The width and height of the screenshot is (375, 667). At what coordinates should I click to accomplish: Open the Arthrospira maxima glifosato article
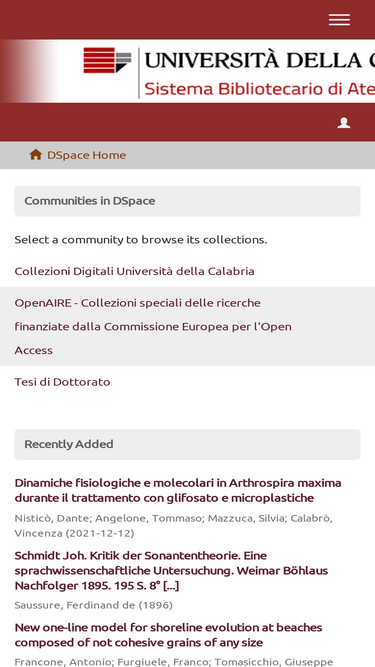(178, 490)
